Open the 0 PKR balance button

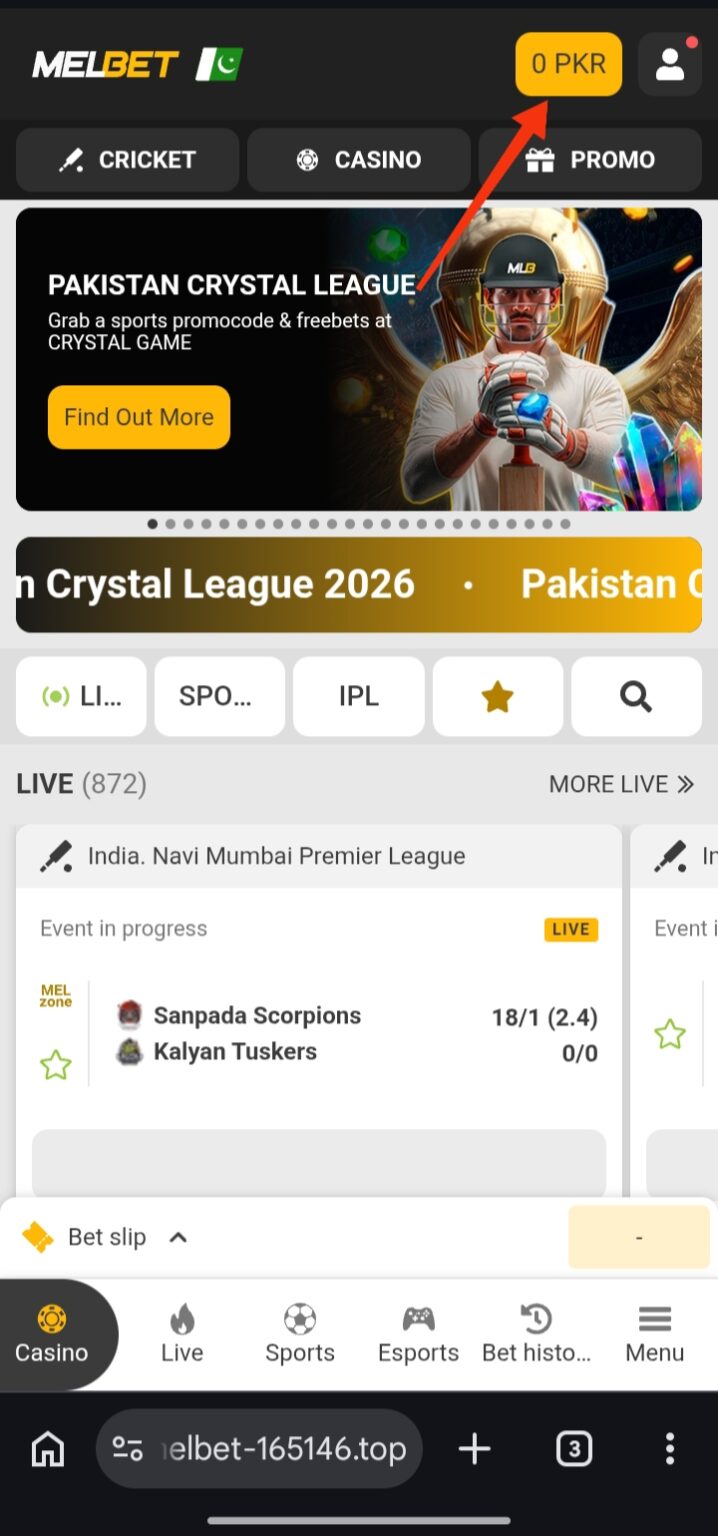568,65
